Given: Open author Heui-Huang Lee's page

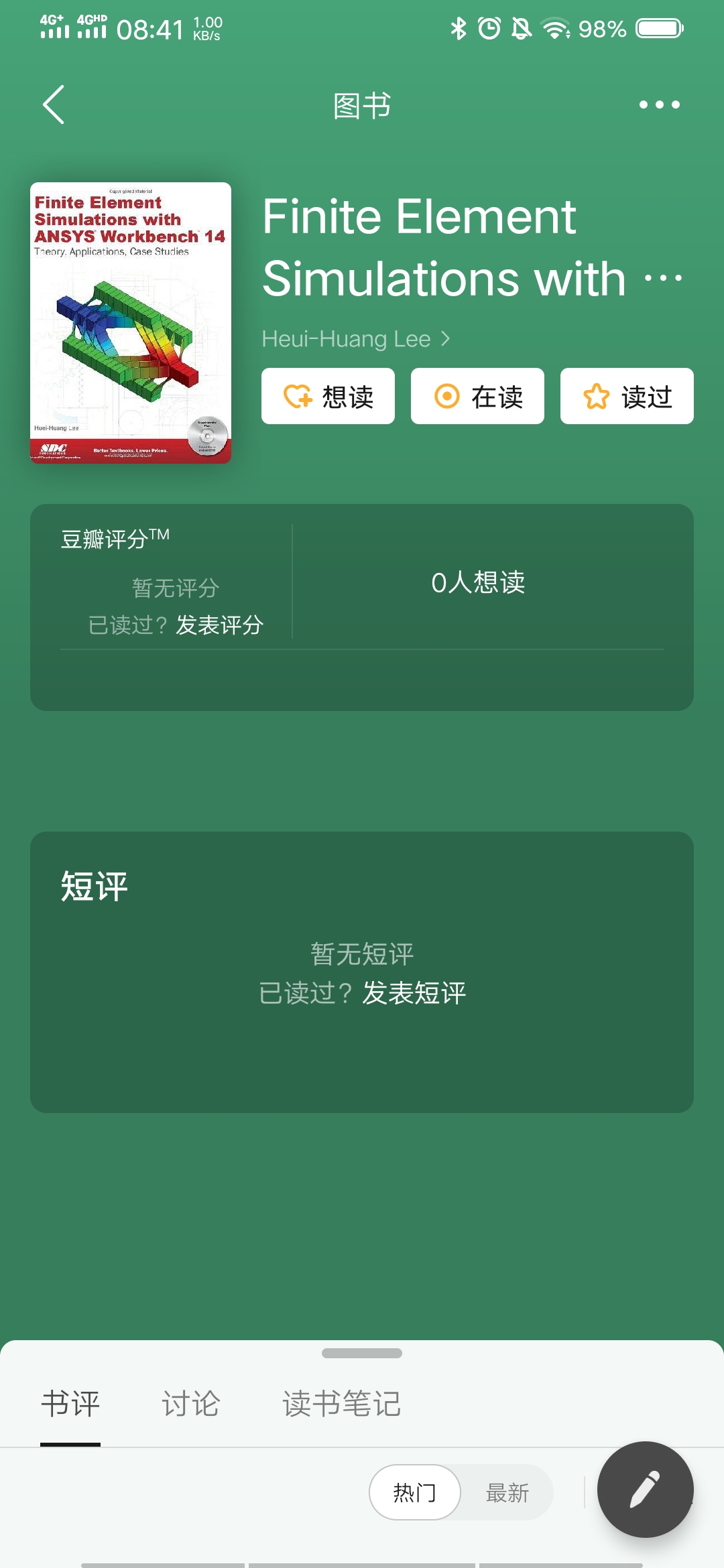Looking at the screenshot, I should 355,339.
